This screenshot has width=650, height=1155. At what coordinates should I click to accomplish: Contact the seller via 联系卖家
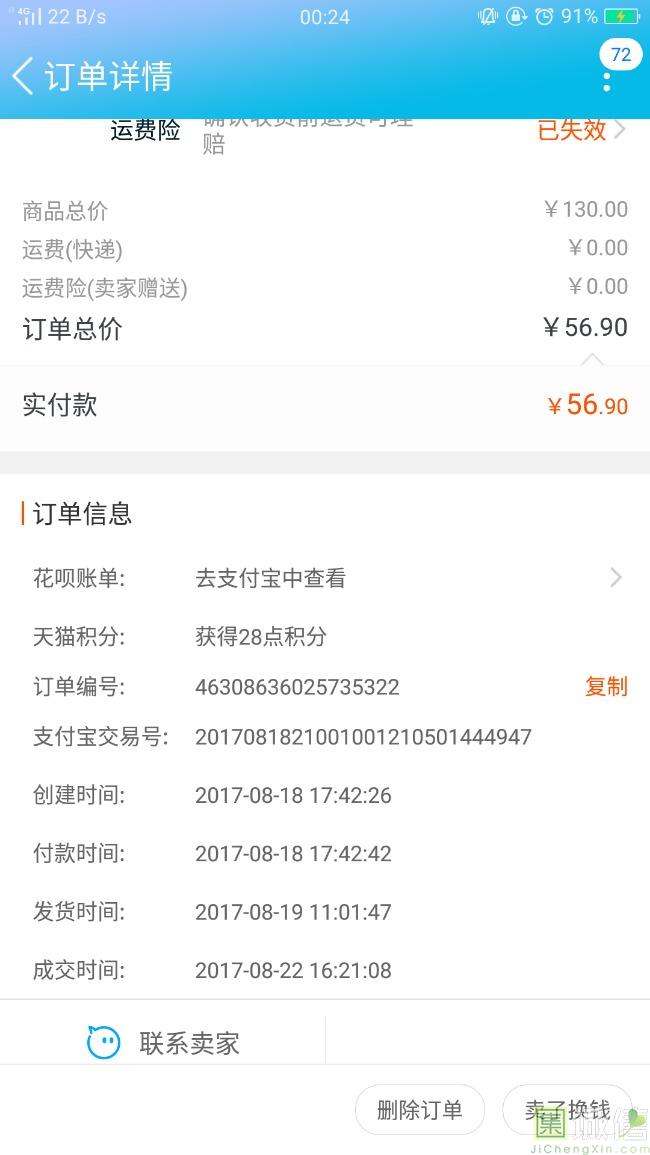(164, 1042)
